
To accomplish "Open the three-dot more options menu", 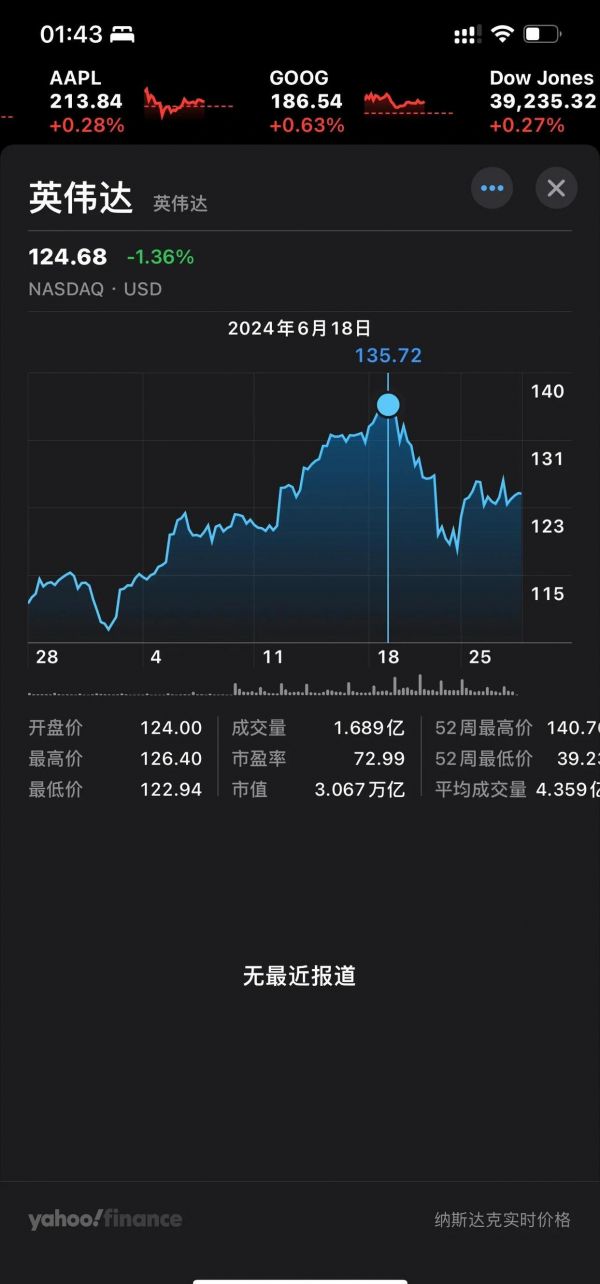I will pos(492,188).
